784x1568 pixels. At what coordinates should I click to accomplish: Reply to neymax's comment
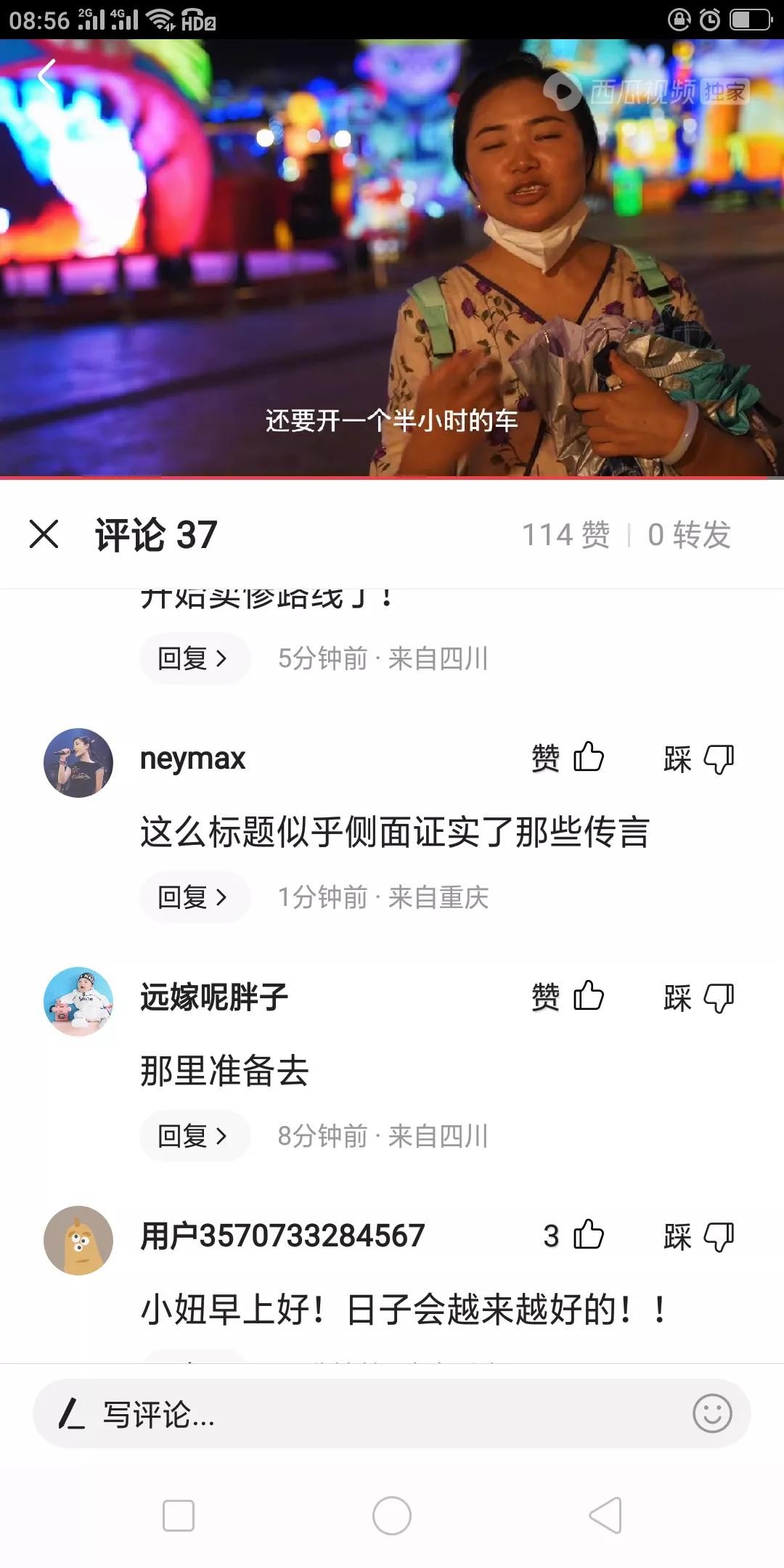pyautogui.click(x=194, y=897)
